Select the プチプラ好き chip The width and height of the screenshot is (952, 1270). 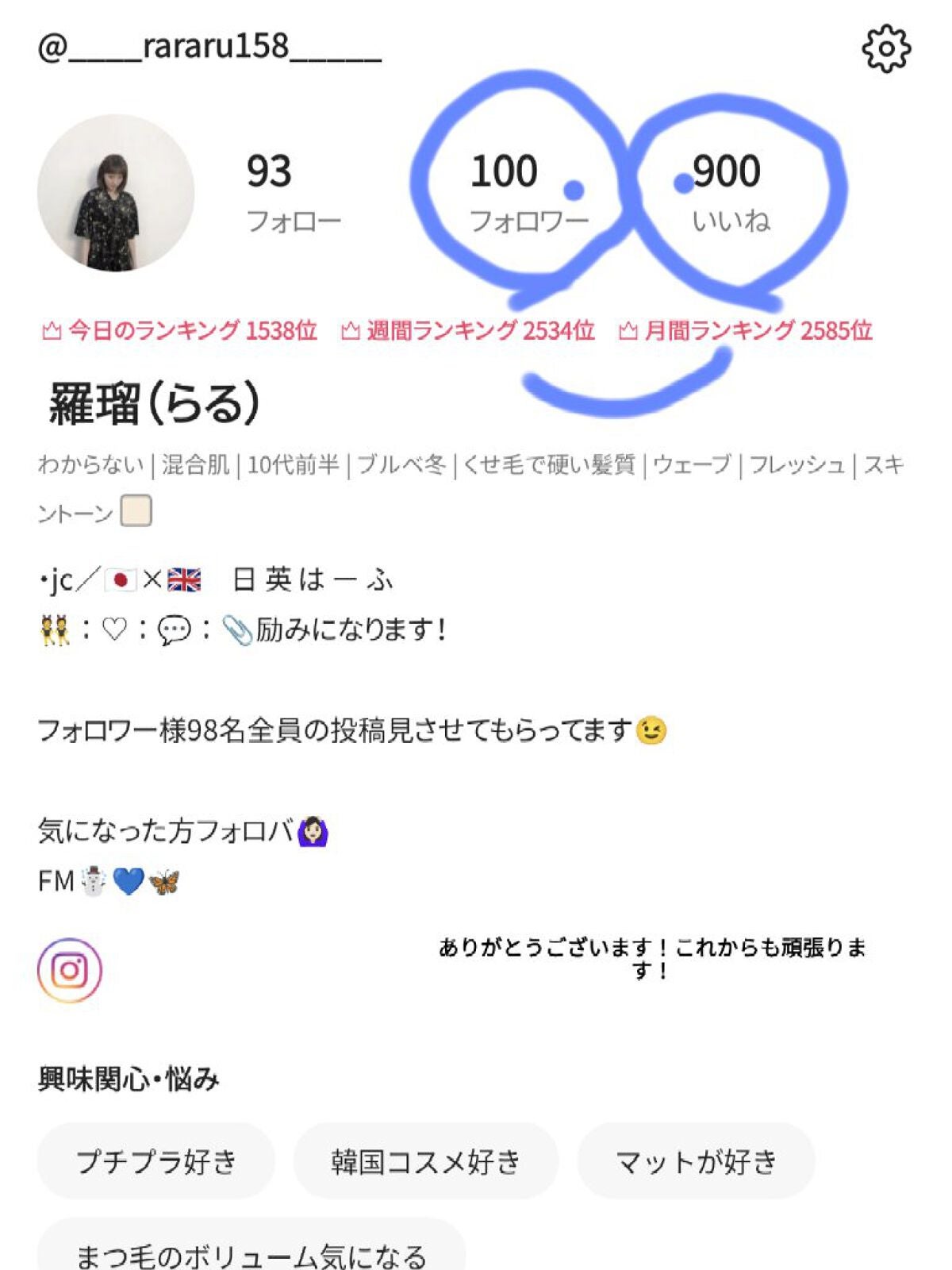tap(156, 1161)
